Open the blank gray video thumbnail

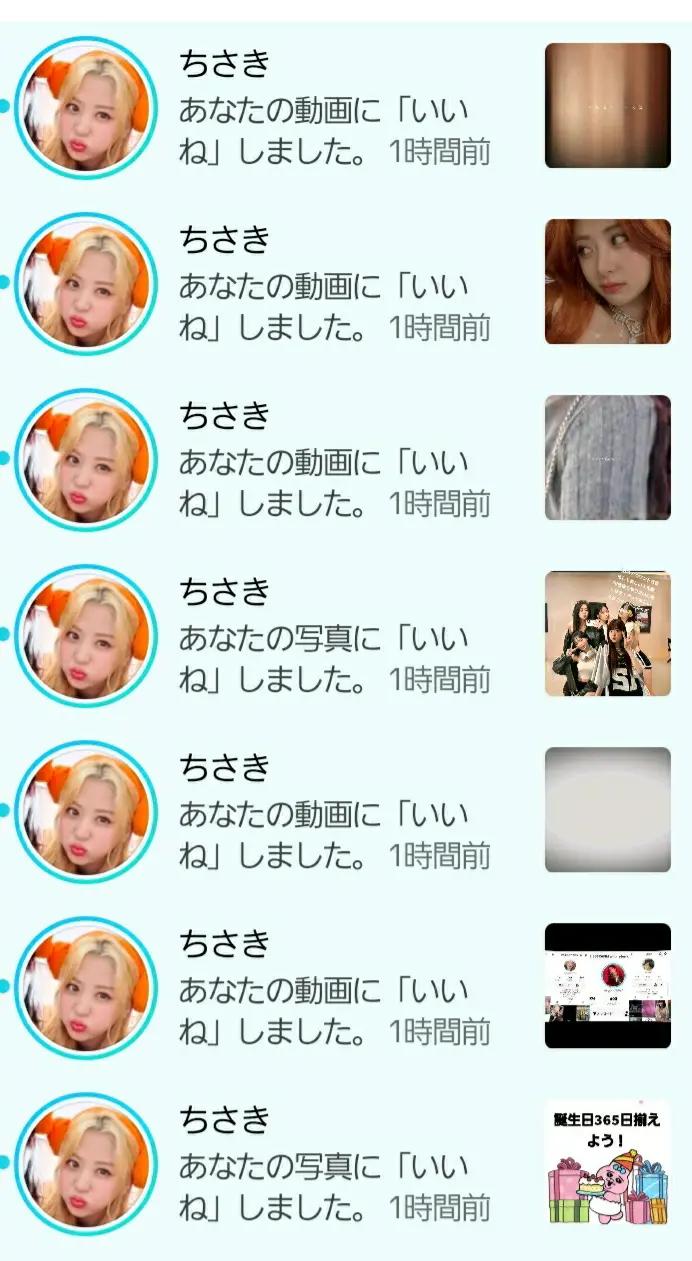point(607,810)
